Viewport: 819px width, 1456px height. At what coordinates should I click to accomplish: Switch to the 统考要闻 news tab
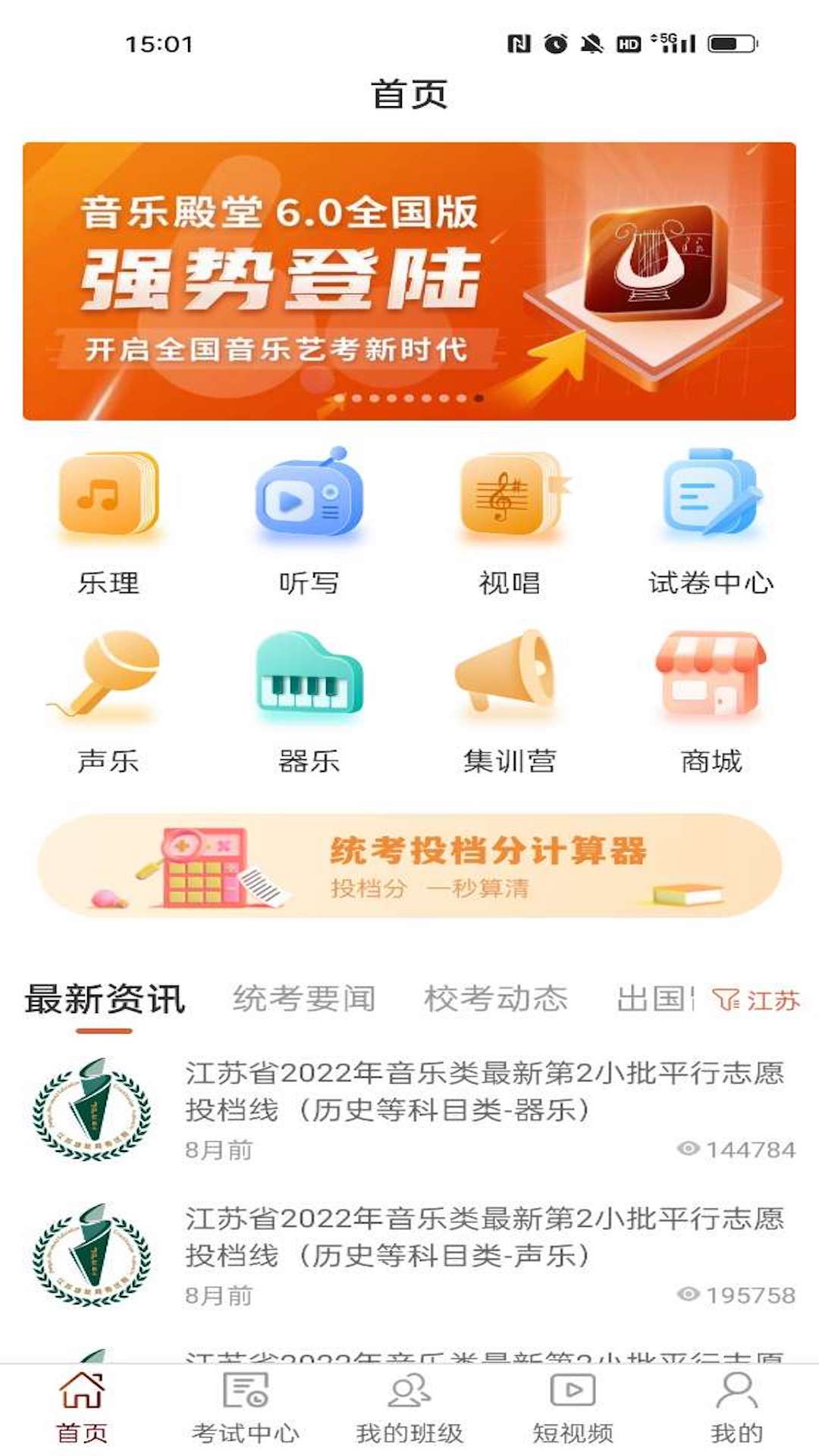303,999
